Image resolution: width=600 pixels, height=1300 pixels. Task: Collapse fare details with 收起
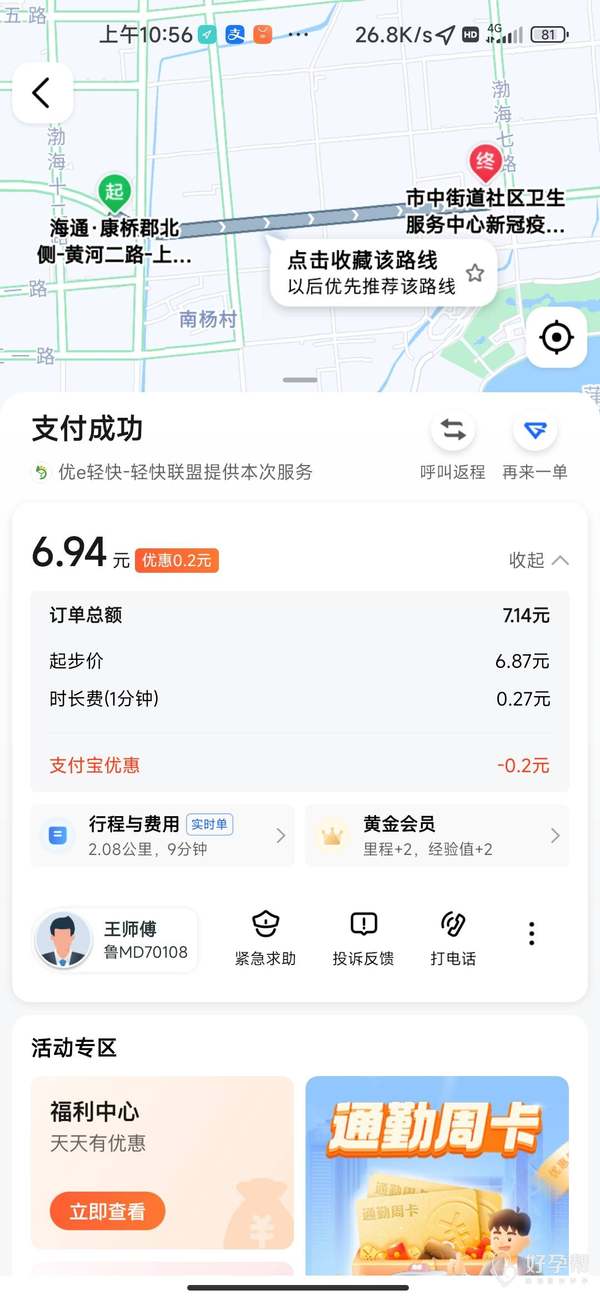[x=539, y=560]
